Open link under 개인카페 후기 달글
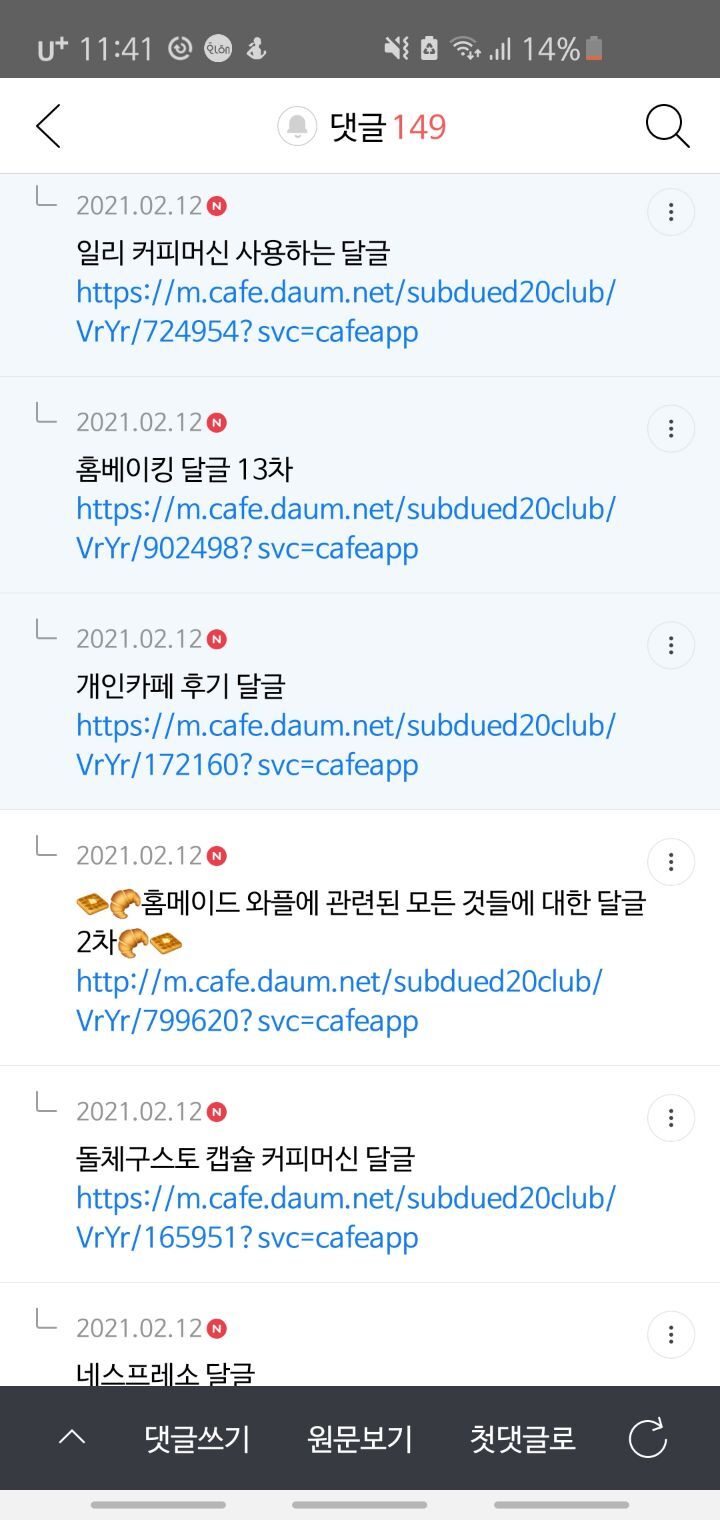 point(345,745)
